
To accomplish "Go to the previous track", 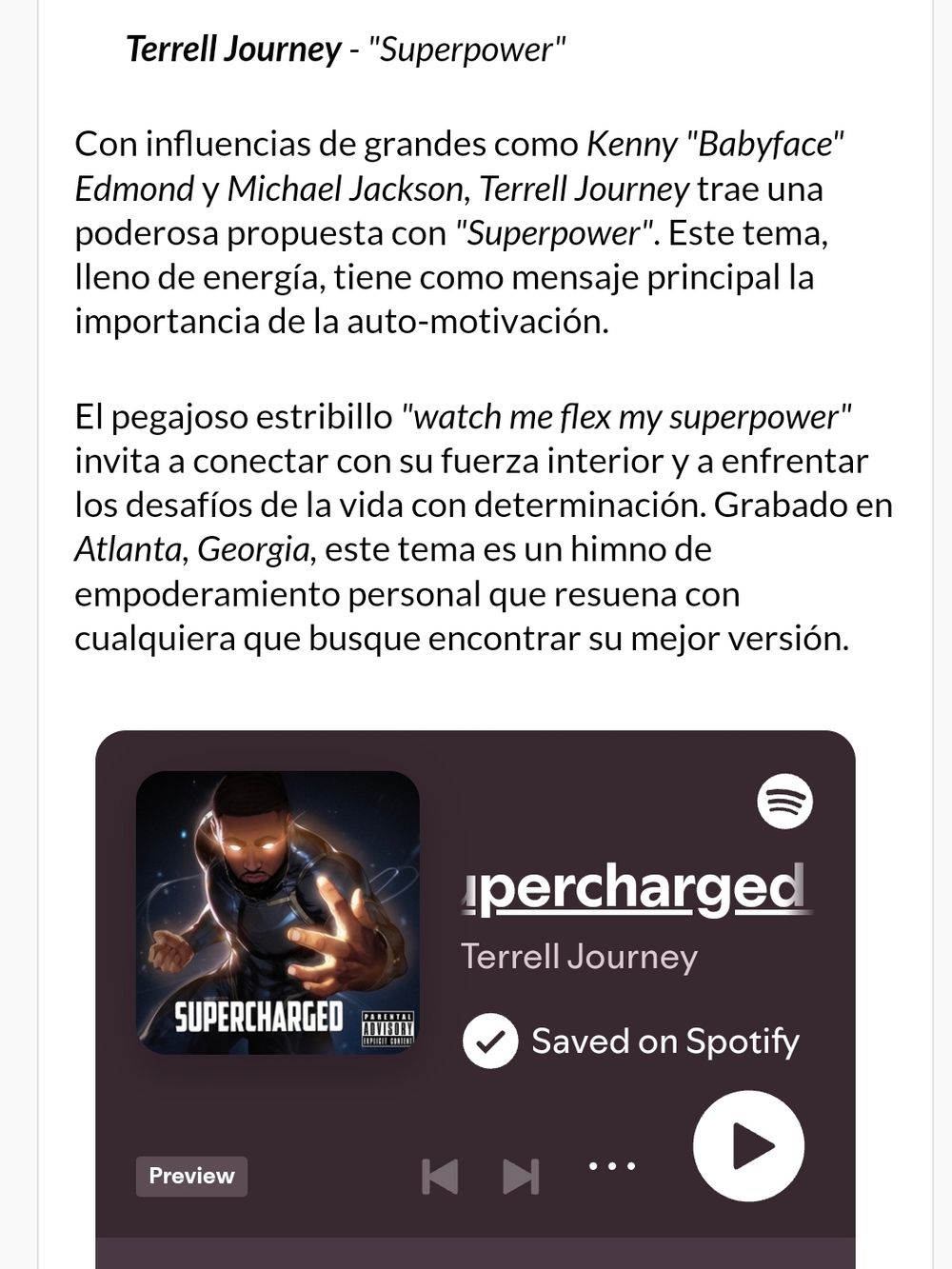I will (x=440, y=1176).
